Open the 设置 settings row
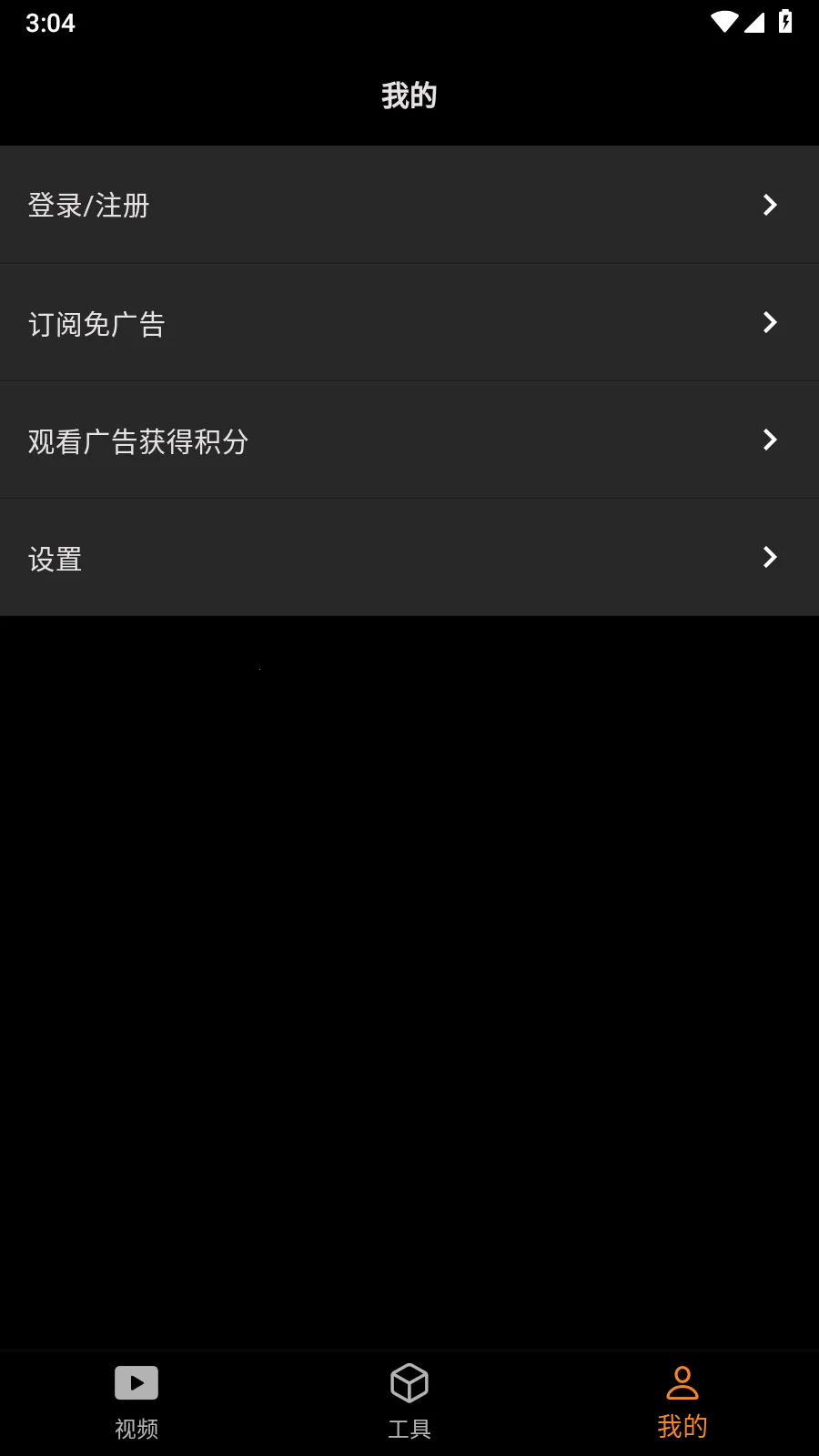819x1456 pixels. [x=409, y=558]
